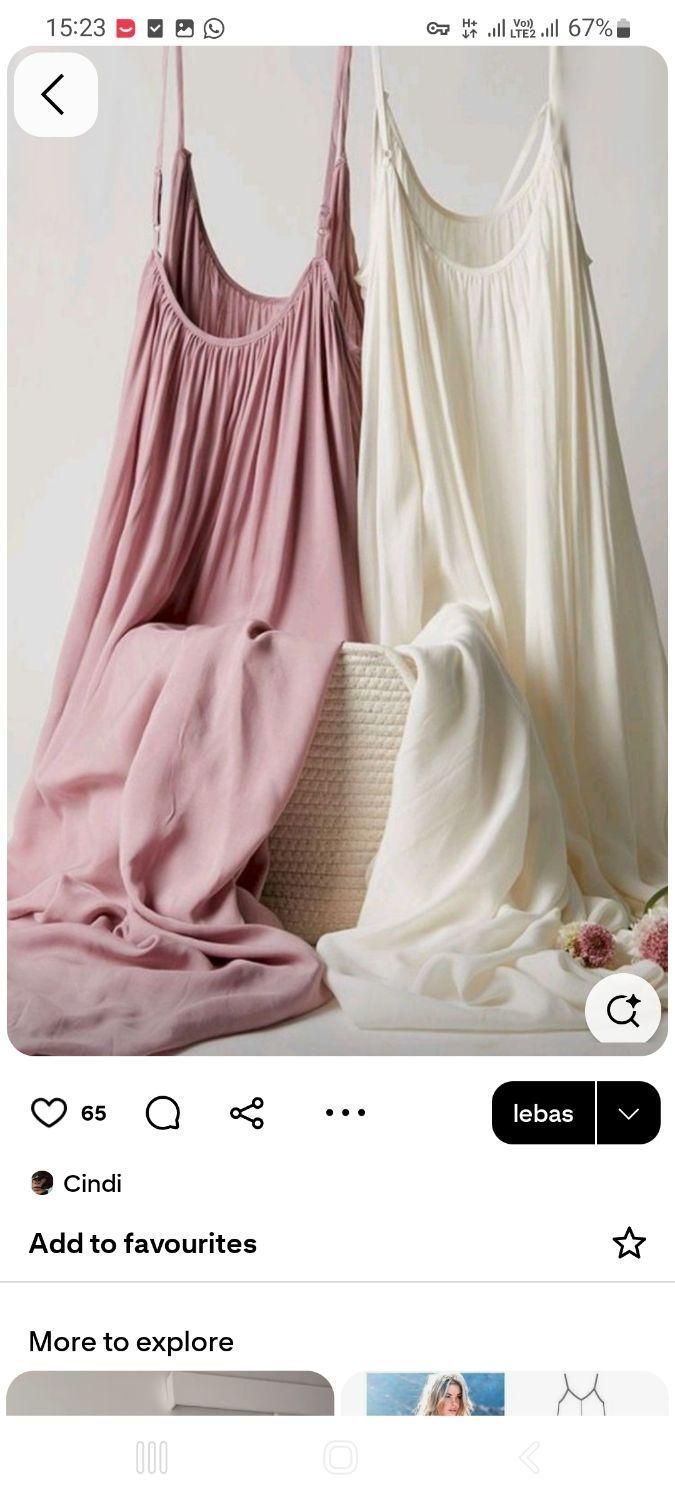Open the three-dot more options menu
This screenshot has height=1500, width=675.
[x=345, y=1113]
